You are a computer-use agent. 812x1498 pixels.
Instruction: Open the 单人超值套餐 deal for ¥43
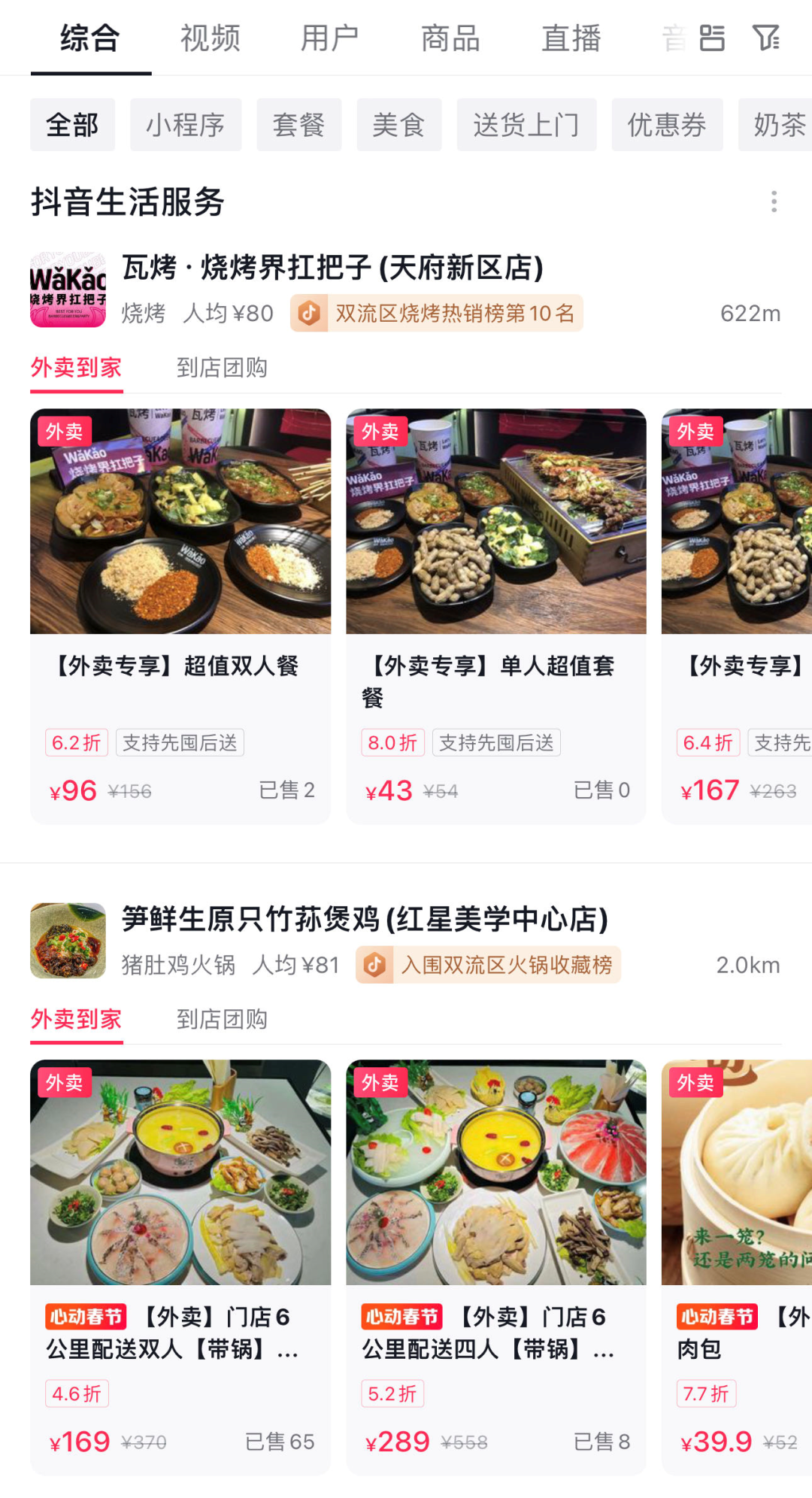pyautogui.click(x=495, y=615)
